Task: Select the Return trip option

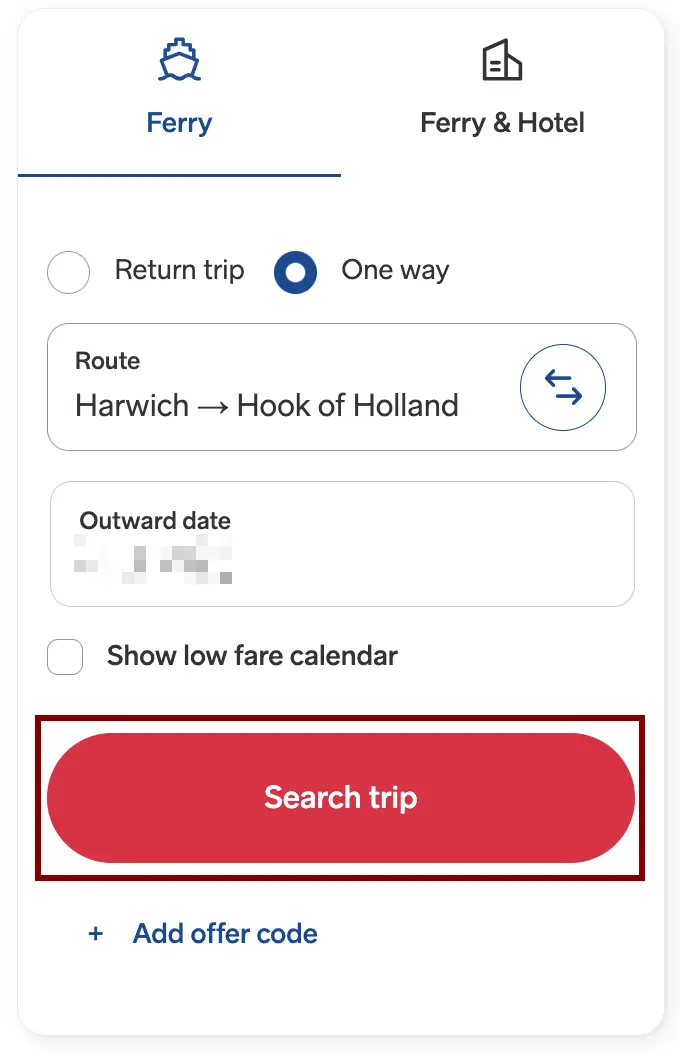Action: click(x=69, y=272)
